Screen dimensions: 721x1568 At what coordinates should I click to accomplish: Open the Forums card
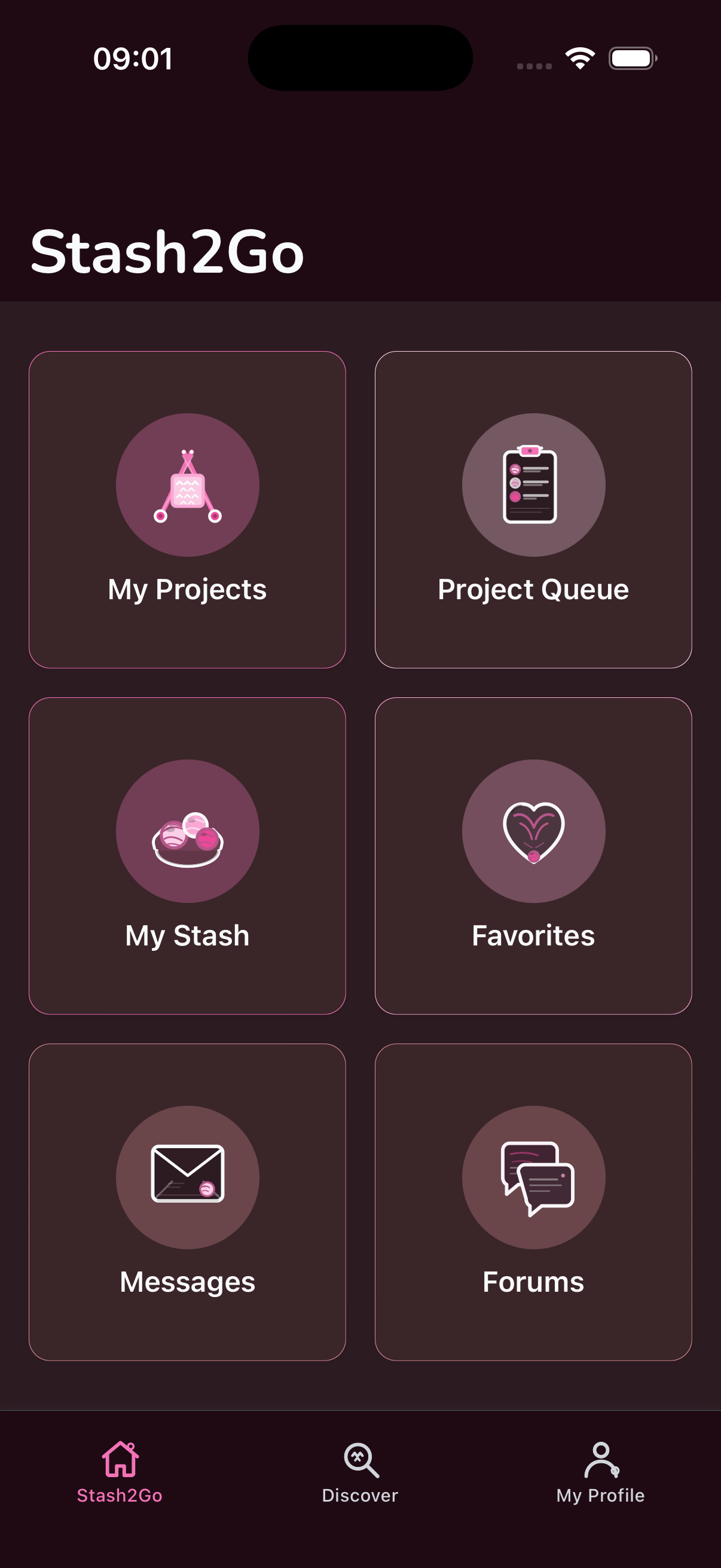click(x=533, y=1202)
